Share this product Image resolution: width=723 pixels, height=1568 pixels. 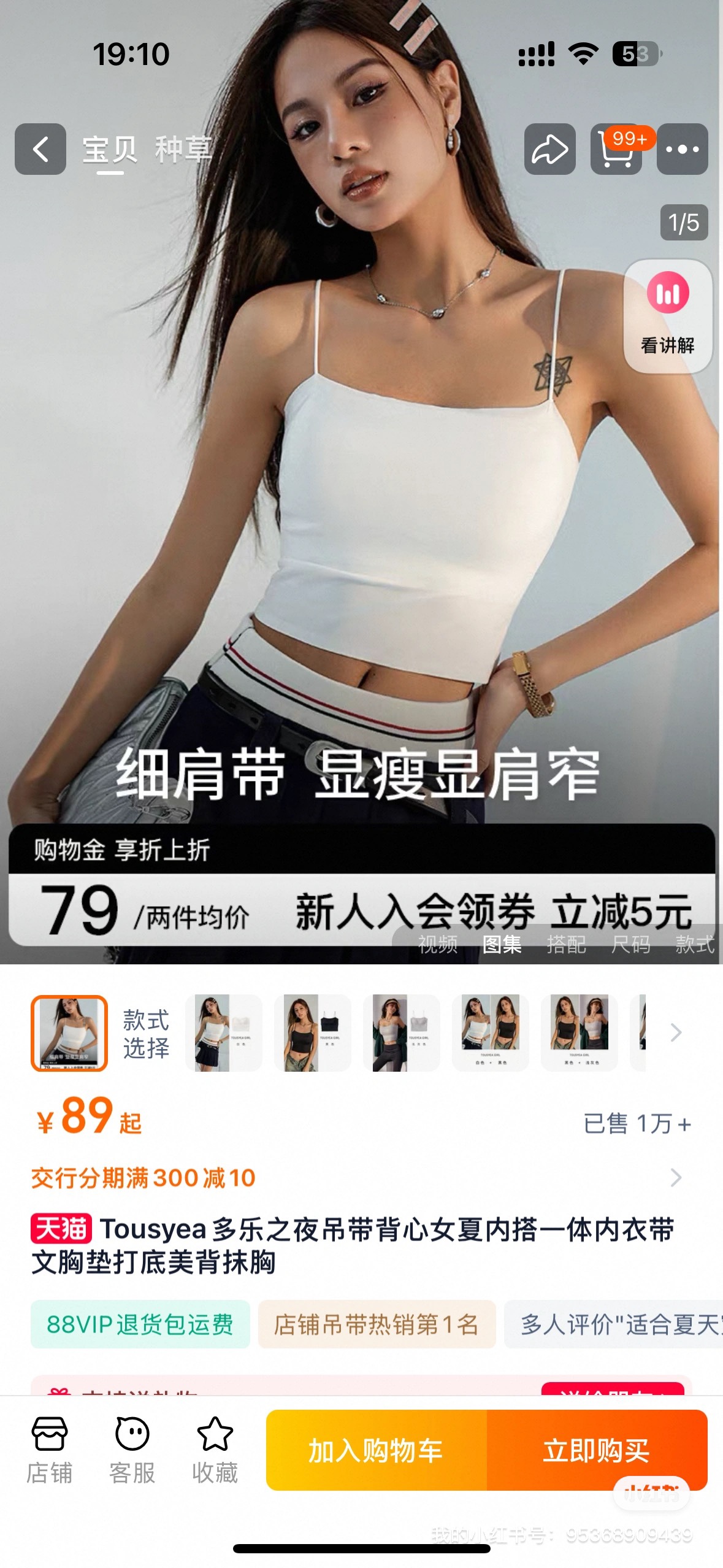click(x=550, y=149)
